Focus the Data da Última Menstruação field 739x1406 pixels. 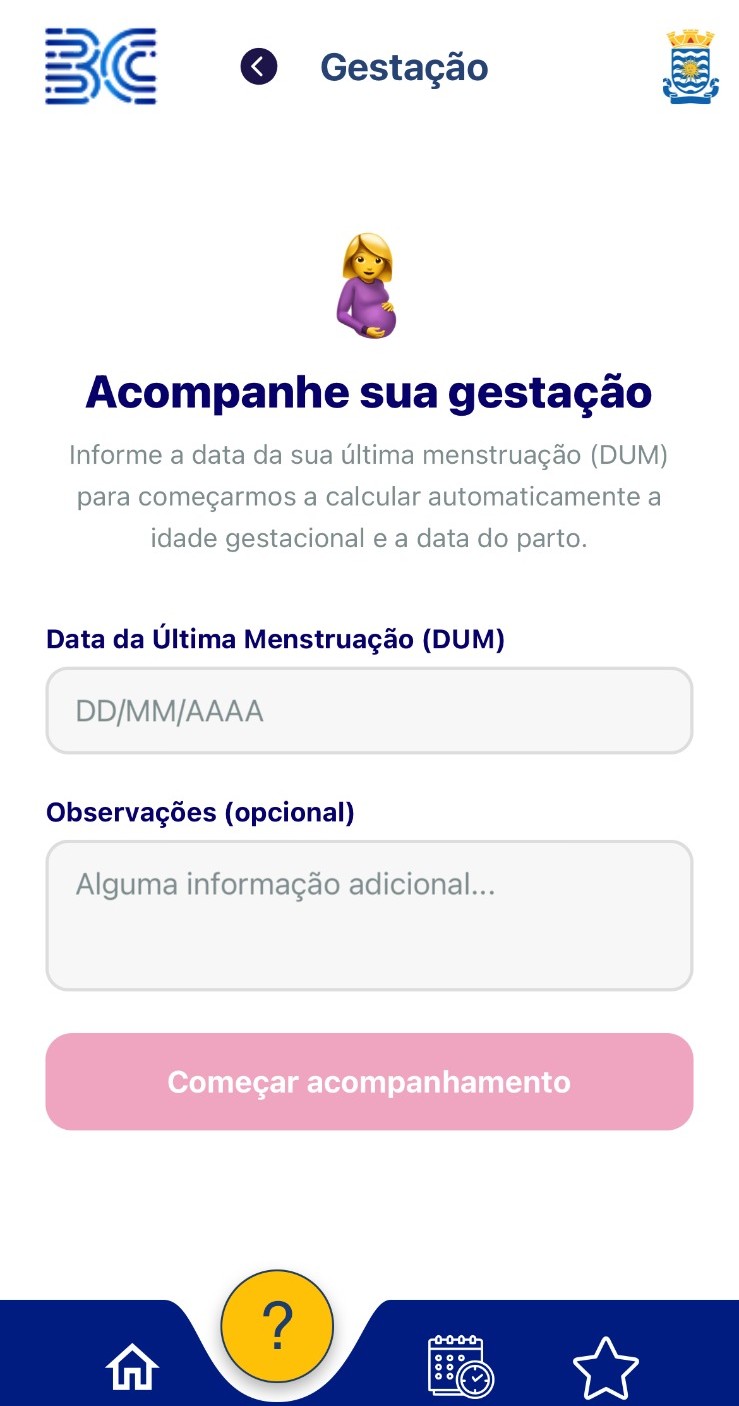(x=369, y=711)
